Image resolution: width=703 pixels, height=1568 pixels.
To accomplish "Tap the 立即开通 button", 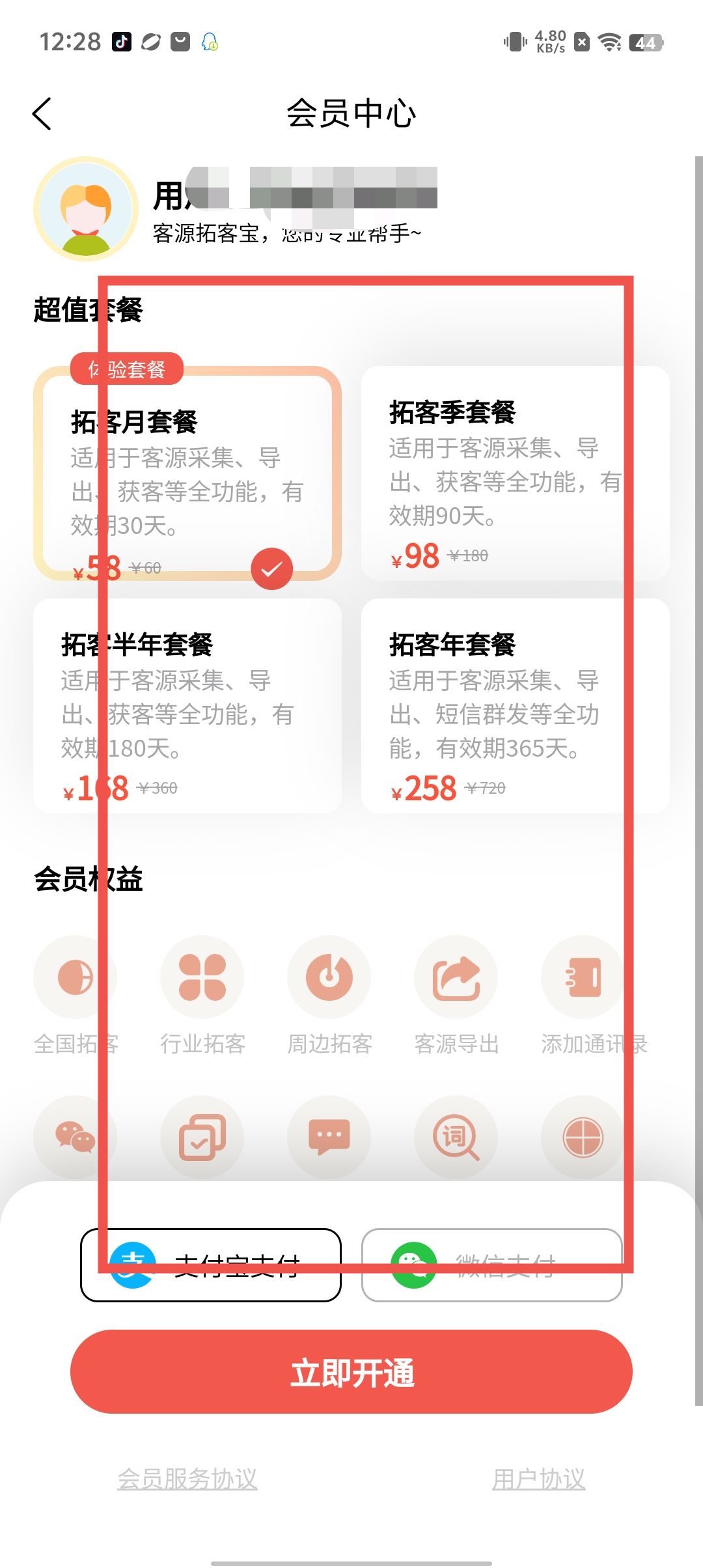I will point(351,1372).
